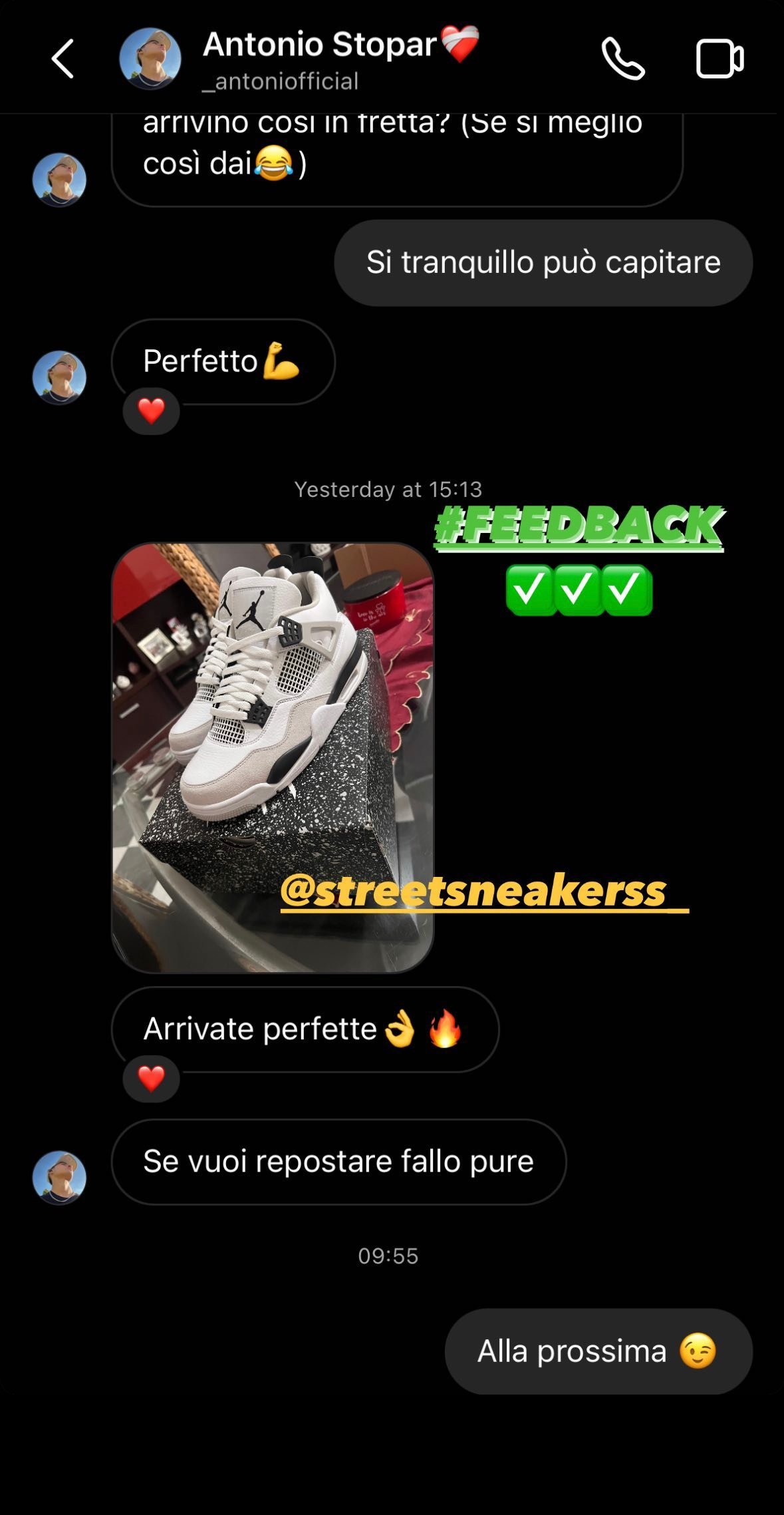View the heart reaction on "Perfetto" message
Viewport: 784px width, 1515px height.
click(x=151, y=411)
